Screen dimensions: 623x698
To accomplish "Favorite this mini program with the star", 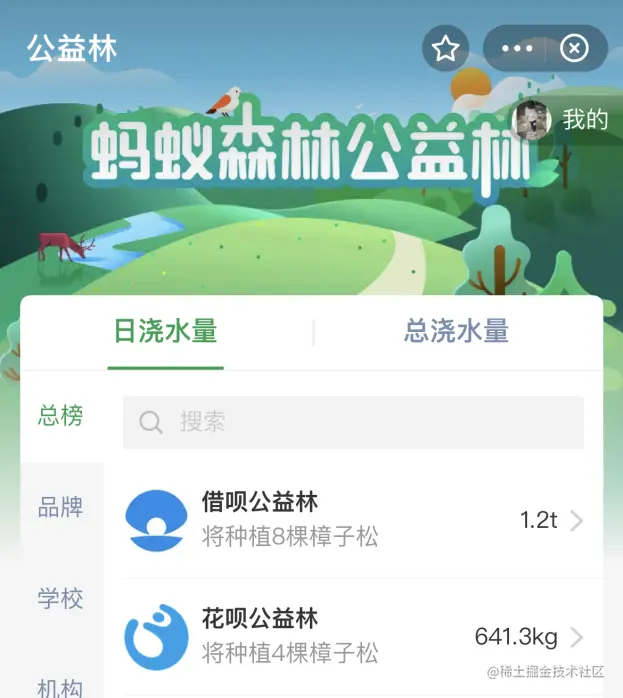I will pos(445,48).
